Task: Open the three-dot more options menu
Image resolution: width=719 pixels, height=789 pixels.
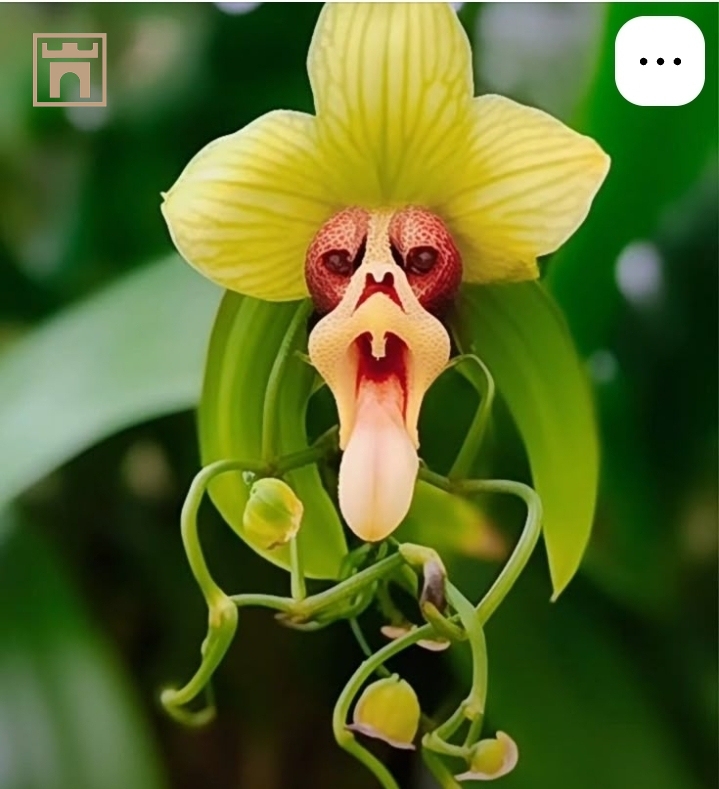Action: (x=659, y=61)
